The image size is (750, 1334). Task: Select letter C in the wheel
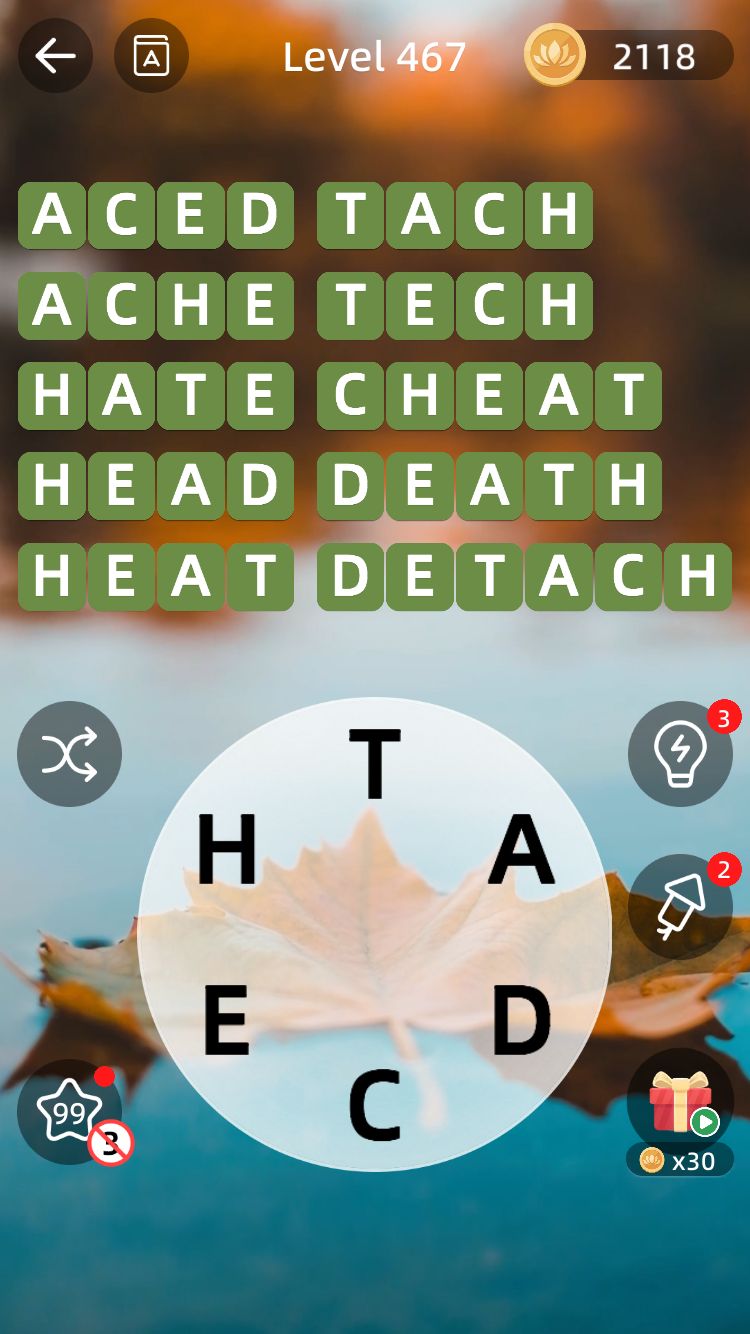(x=375, y=1105)
